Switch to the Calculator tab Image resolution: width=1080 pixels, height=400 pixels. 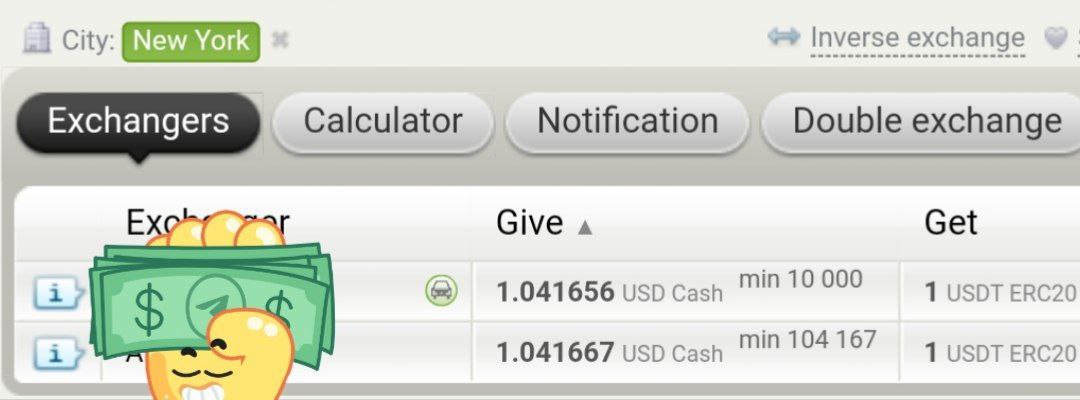tap(382, 121)
